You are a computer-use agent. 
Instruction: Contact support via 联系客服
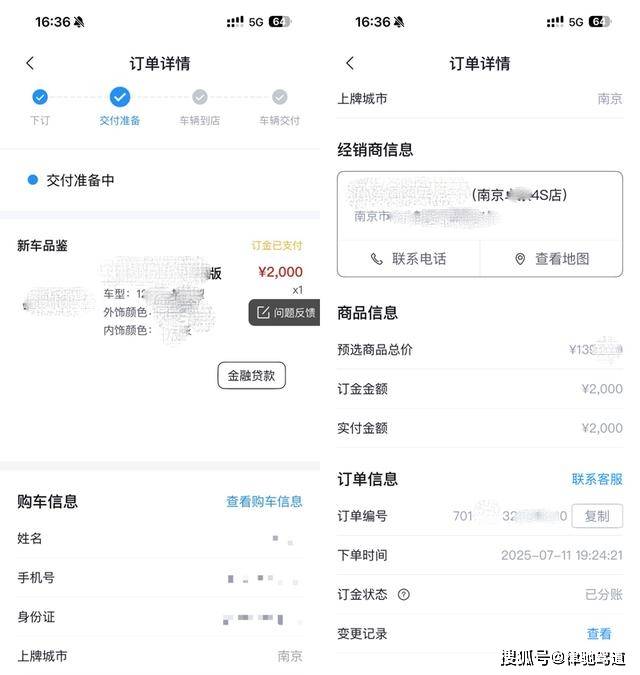597,479
